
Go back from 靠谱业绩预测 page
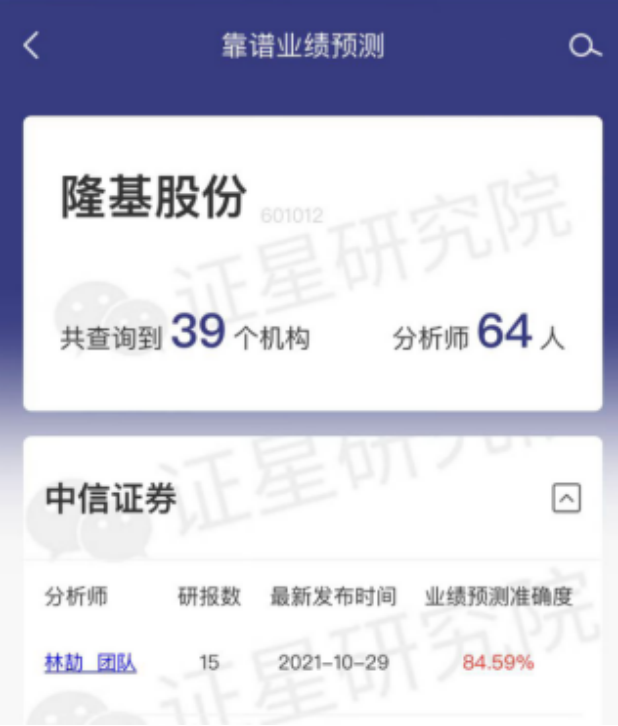[x=31, y=45]
